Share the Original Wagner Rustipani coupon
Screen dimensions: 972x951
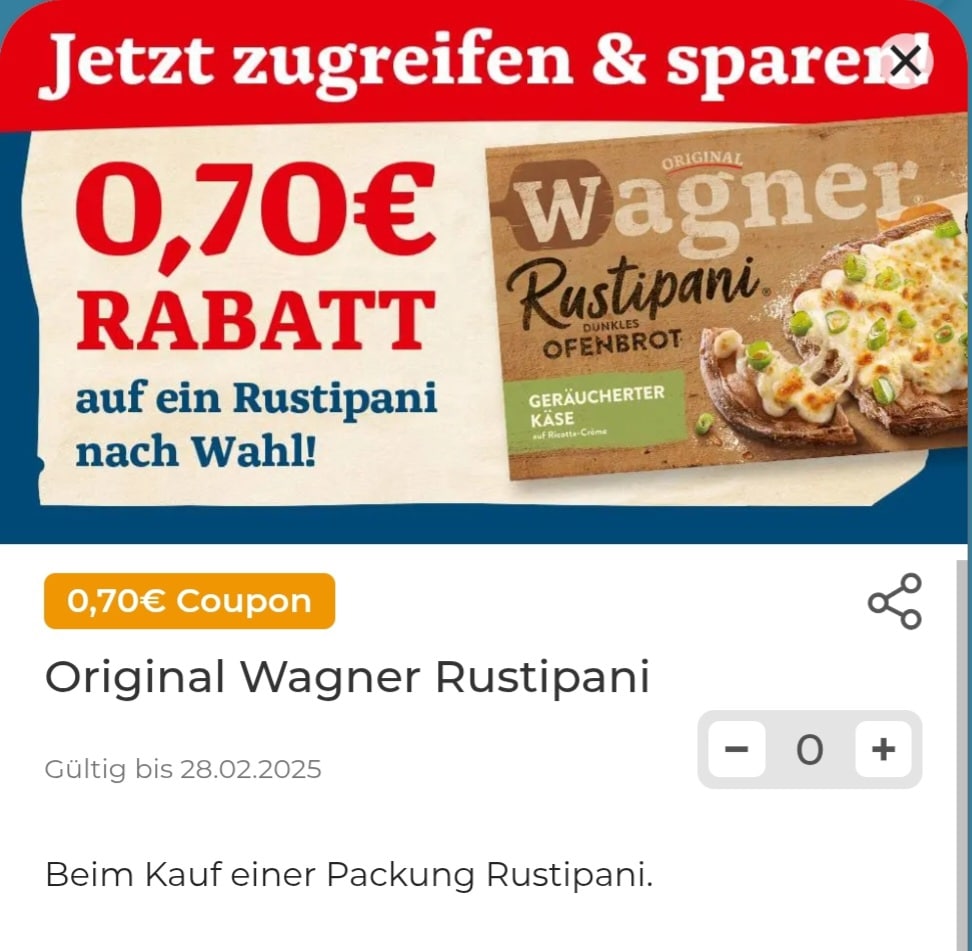click(894, 601)
